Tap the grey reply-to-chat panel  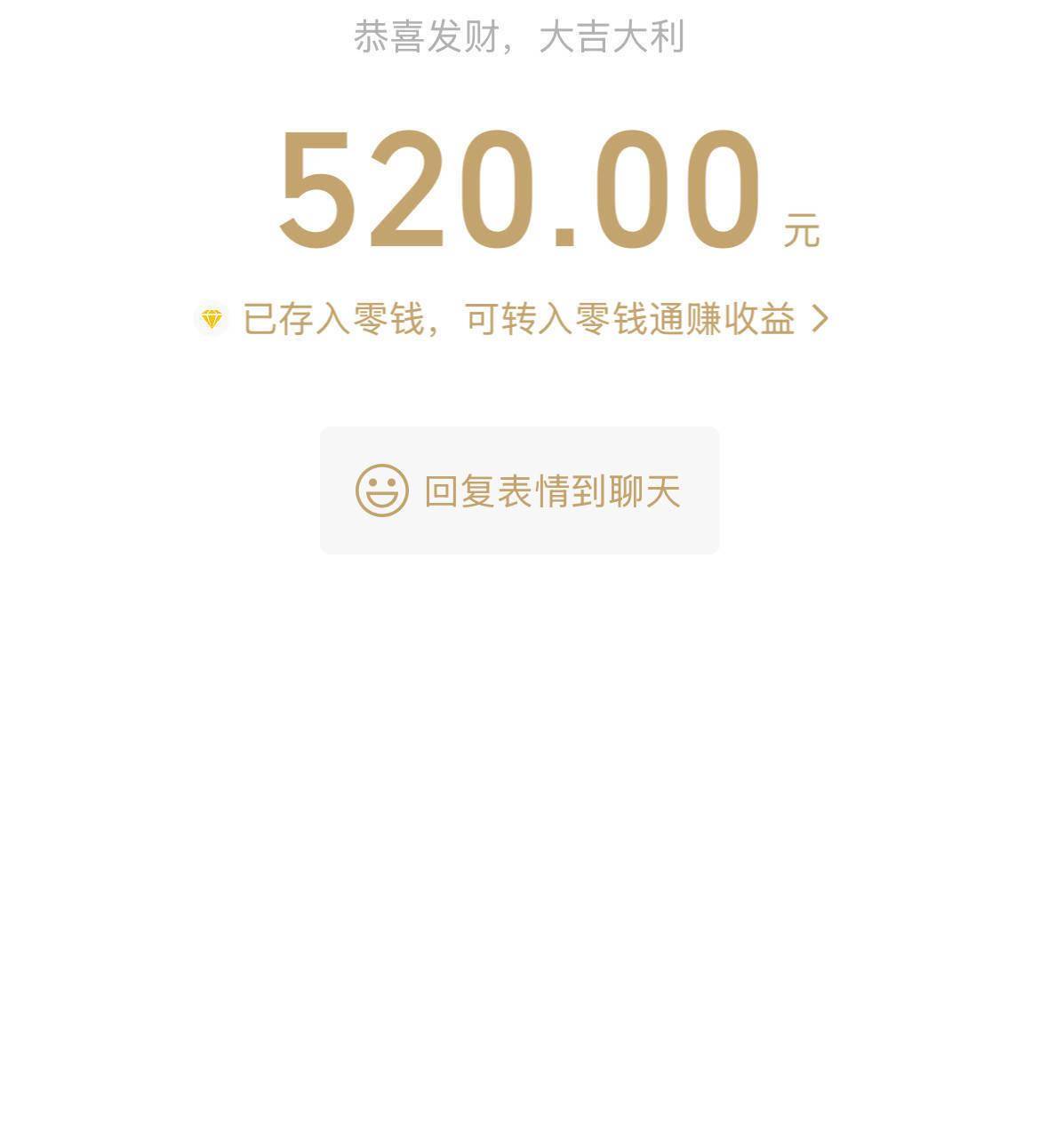click(x=520, y=490)
